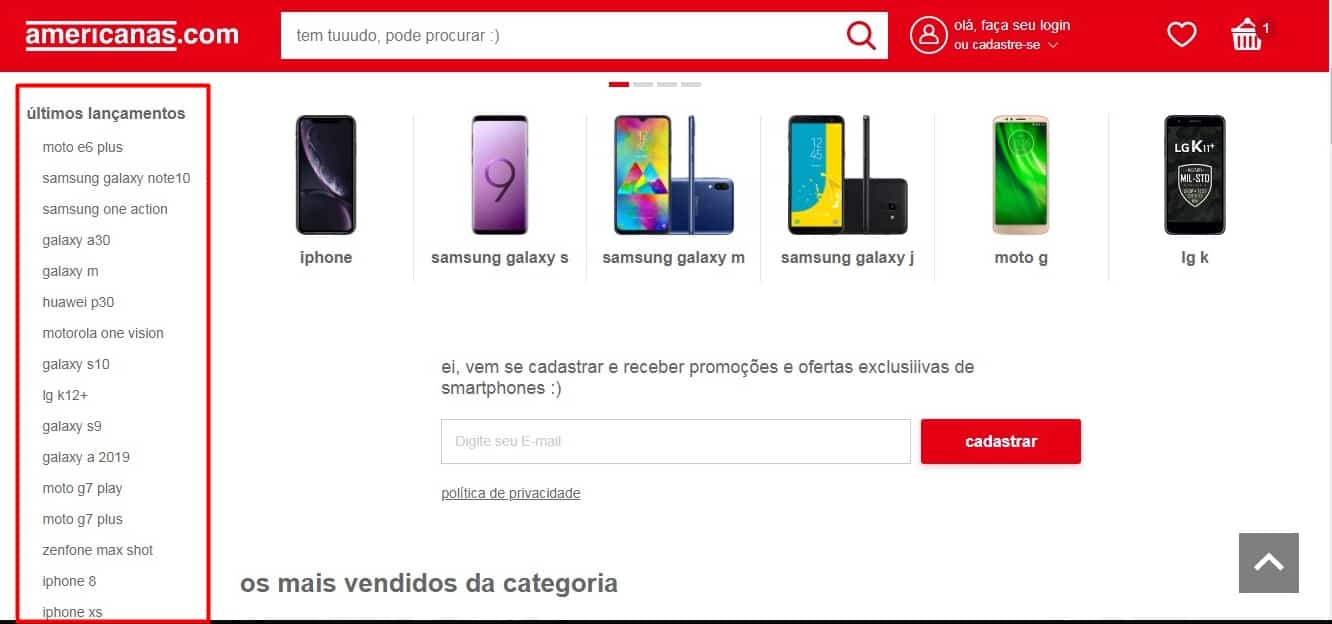1332x624 pixels.
Task: Choose zenfone max shot from the launches list
Action: coord(98,550)
